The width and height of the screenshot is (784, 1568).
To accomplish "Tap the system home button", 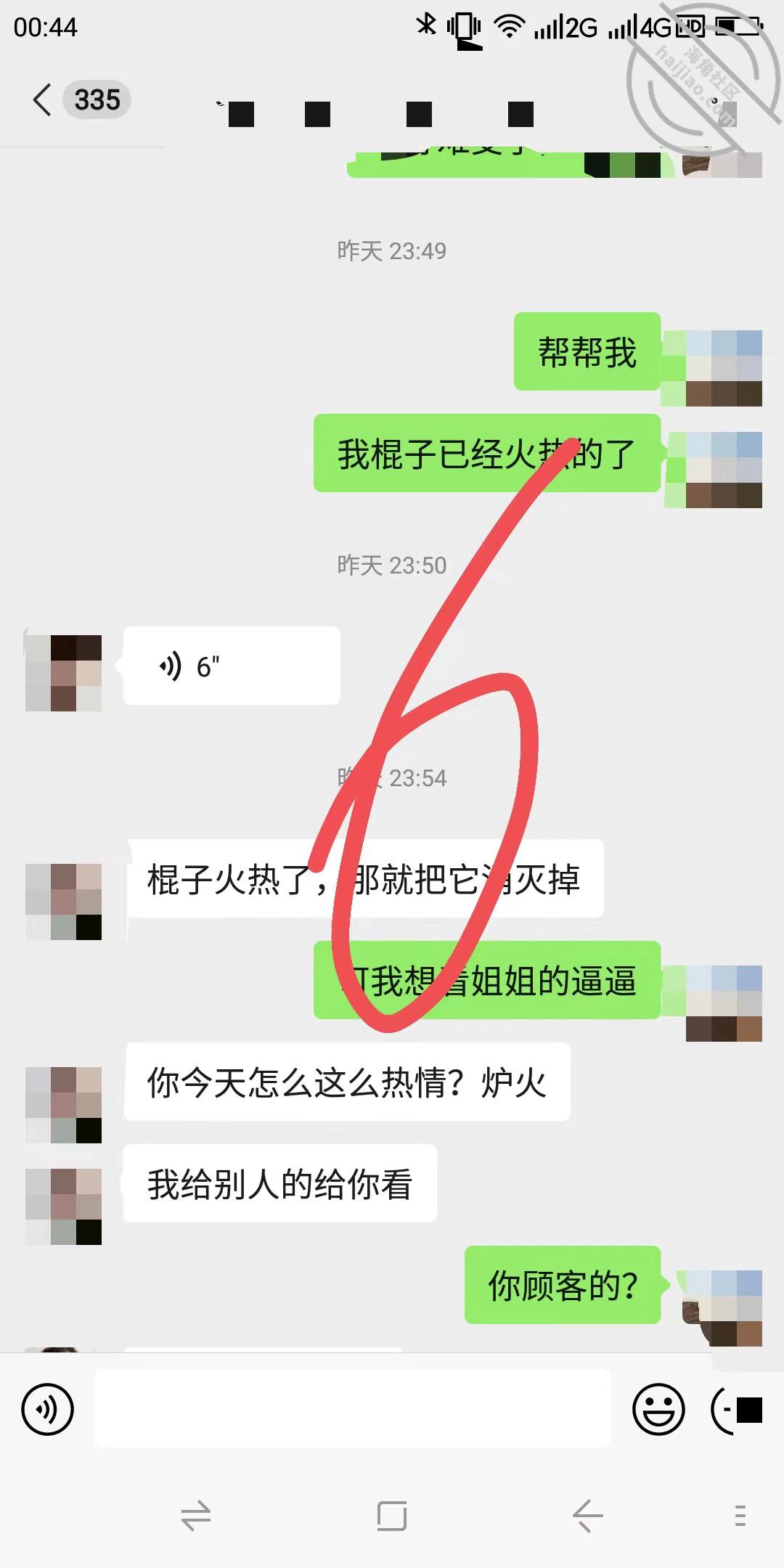I will coord(392,1516).
